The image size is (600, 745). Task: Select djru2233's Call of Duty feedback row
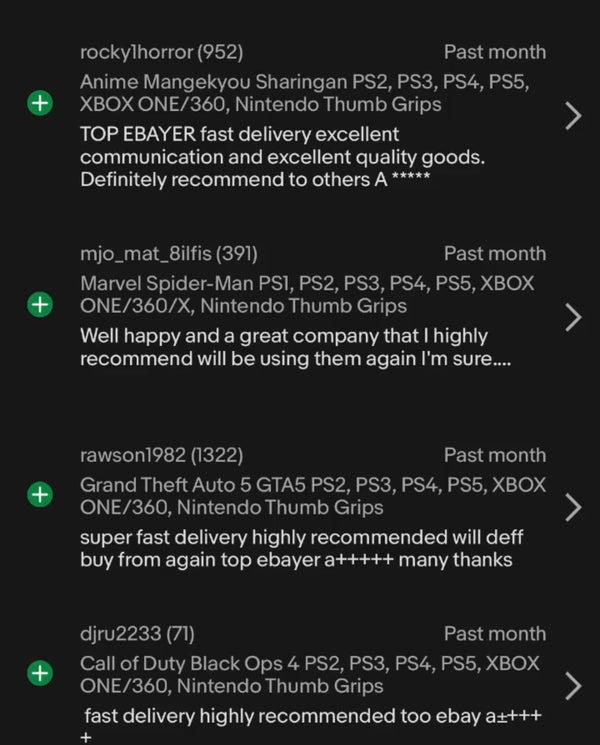[572, 686]
